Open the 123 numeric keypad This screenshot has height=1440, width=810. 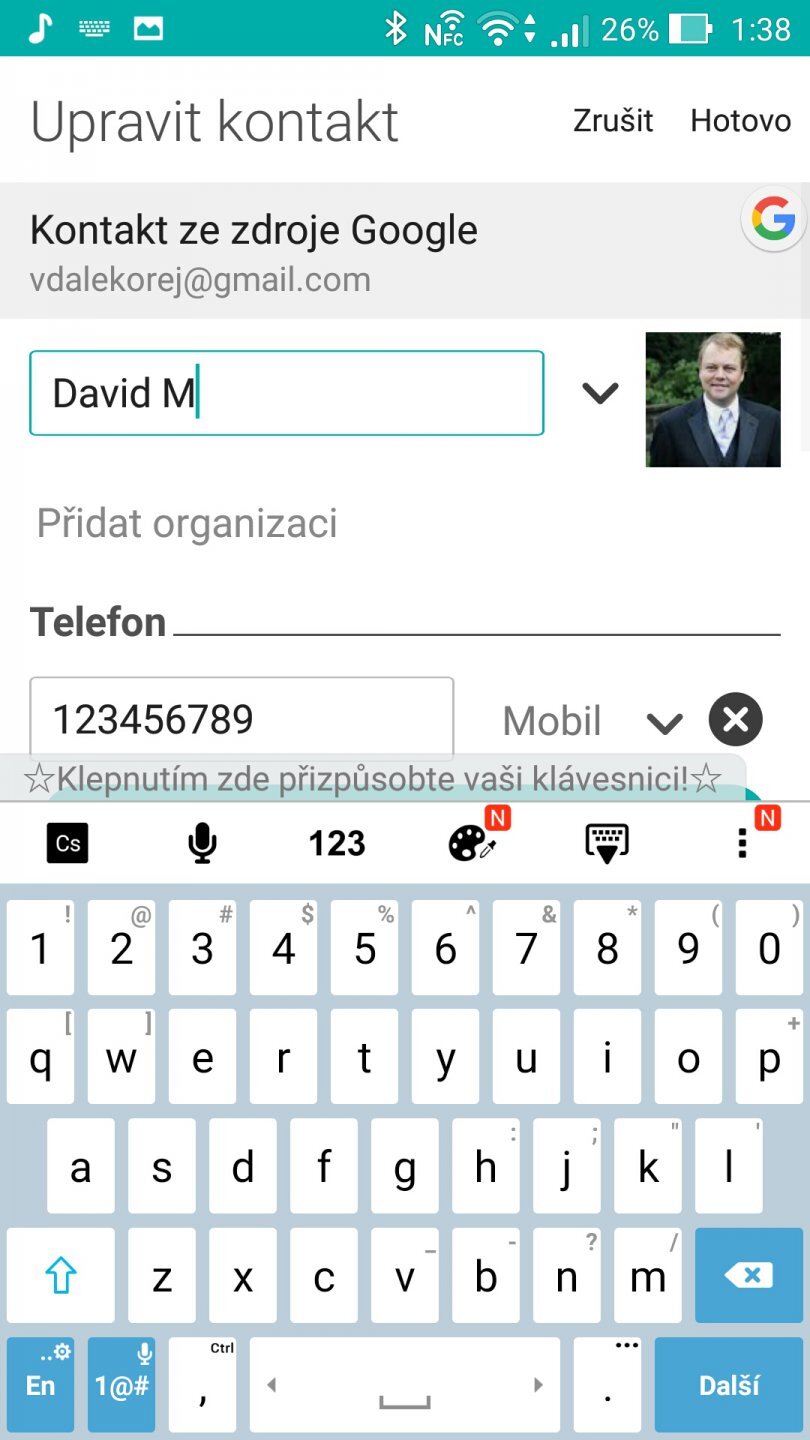pyautogui.click(x=337, y=843)
